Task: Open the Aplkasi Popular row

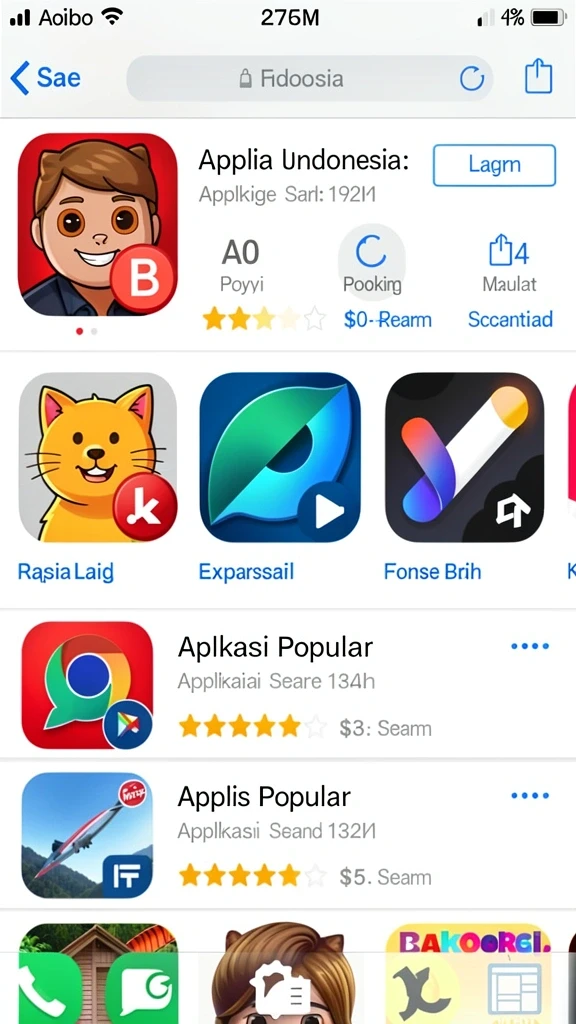Action: click(x=288, y=684)
